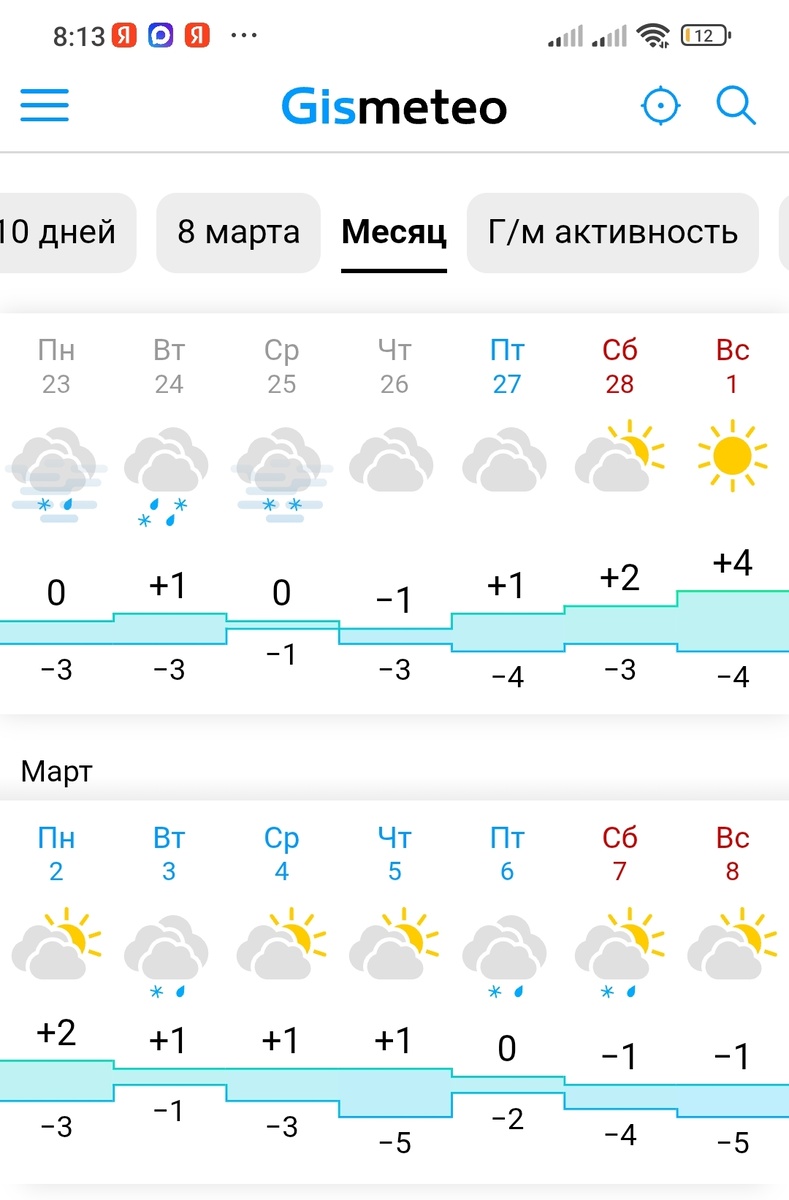Select the sunny weather icon for Sunday March 1
Screen dimensions: 789x1200
click(731, 458)
